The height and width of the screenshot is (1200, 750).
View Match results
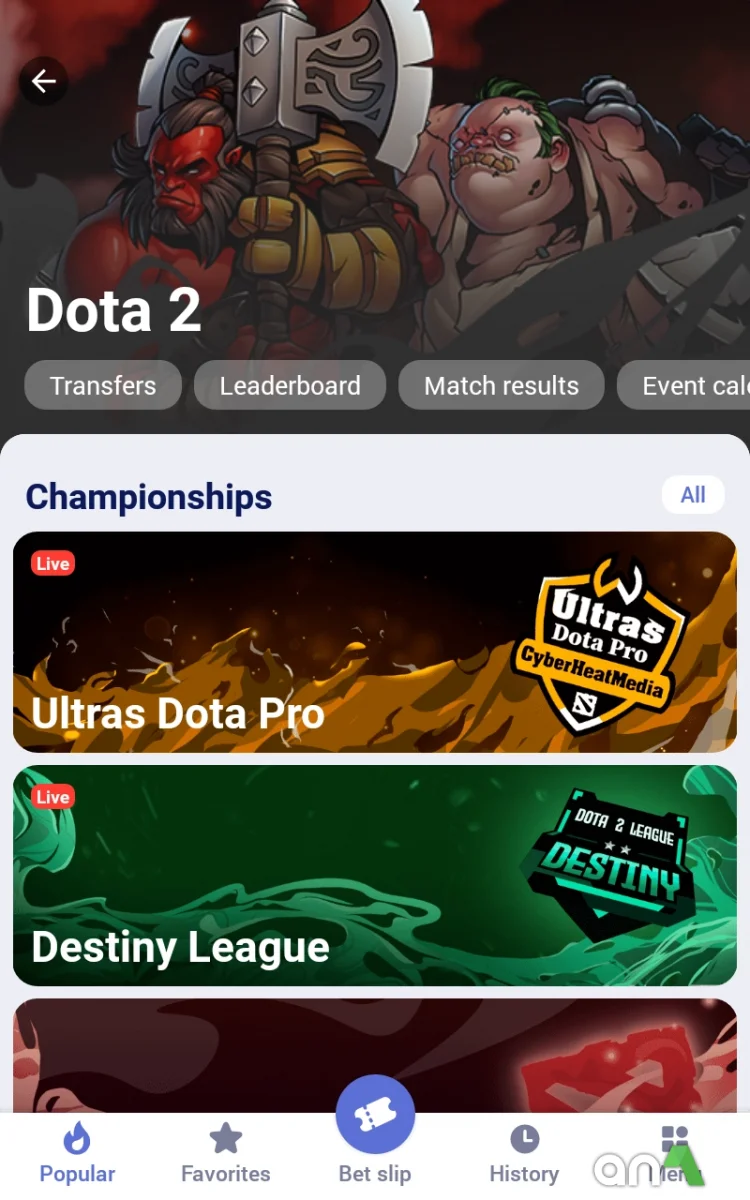click(x=501, y=386)
